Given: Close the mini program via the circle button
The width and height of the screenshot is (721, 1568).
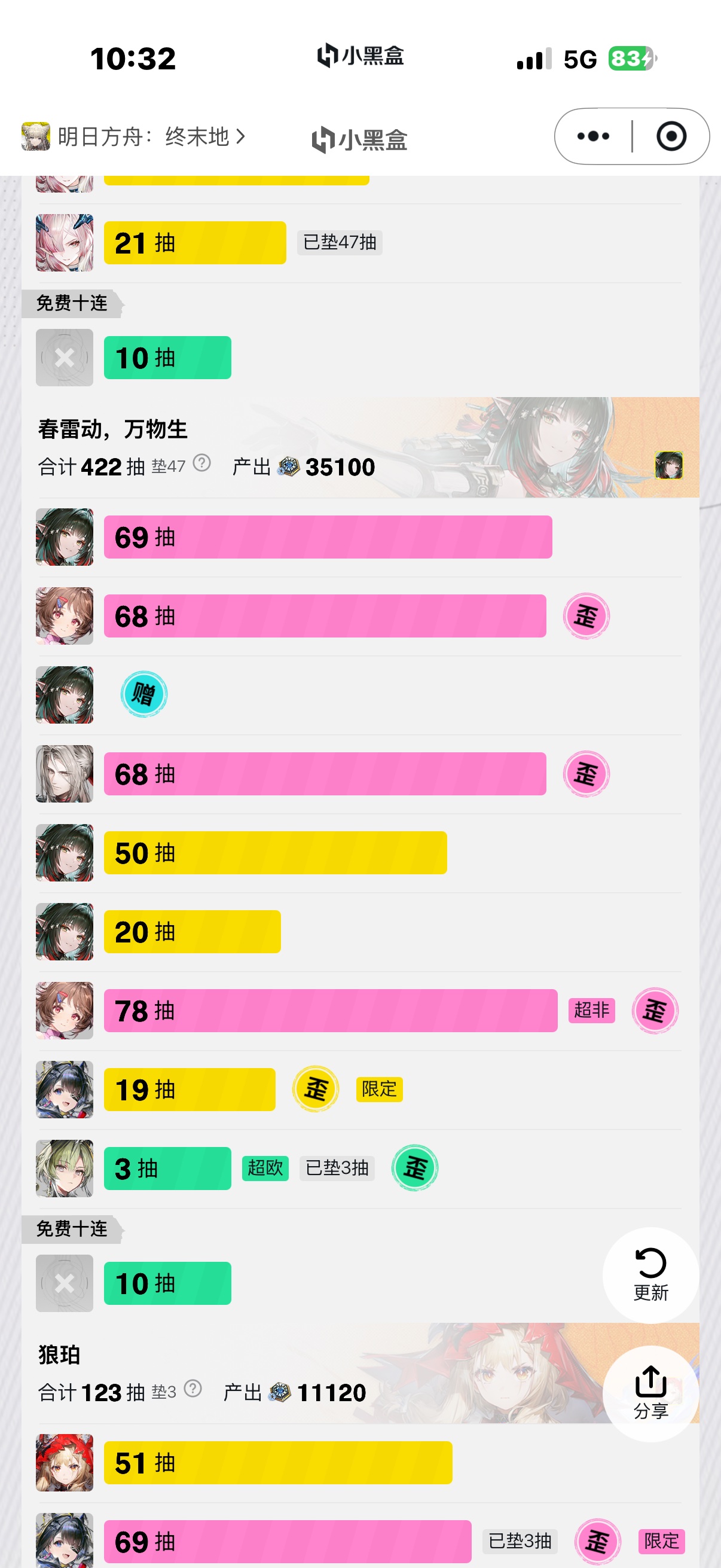Looking at the screenshot, I should pos(672,136).
